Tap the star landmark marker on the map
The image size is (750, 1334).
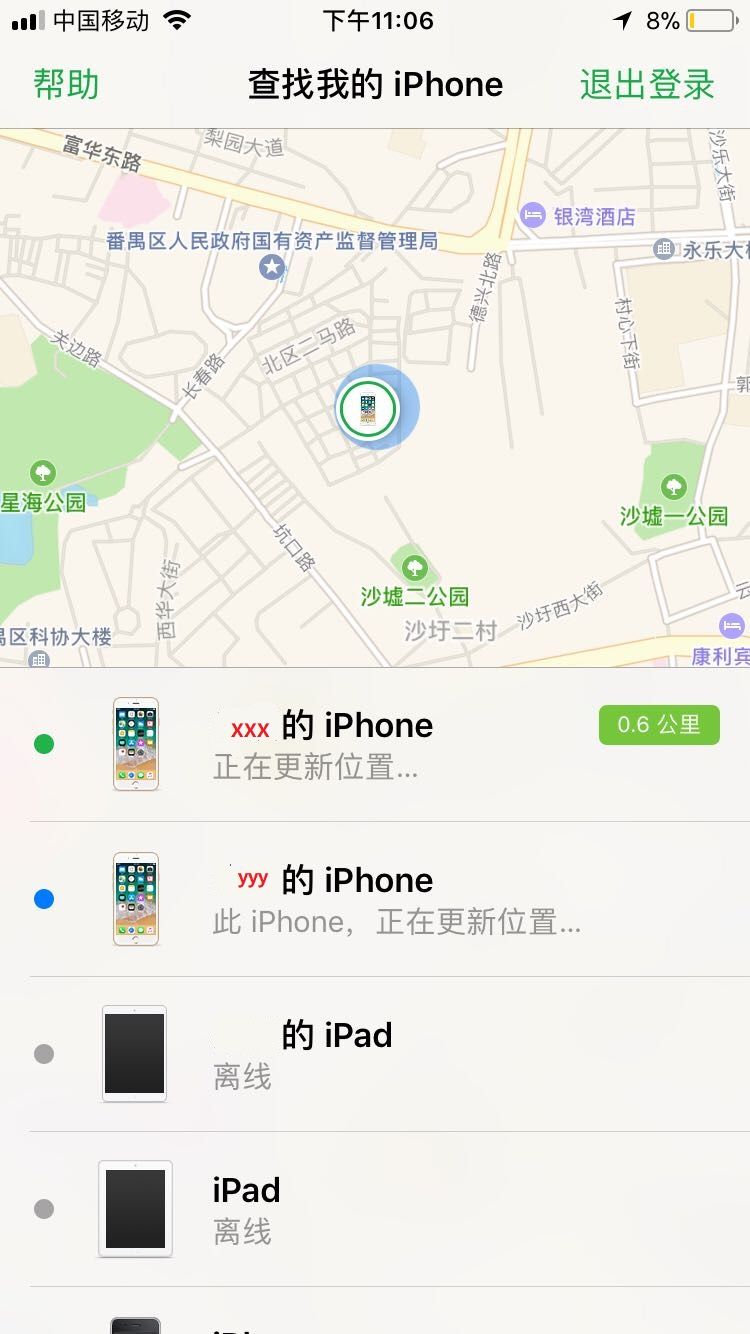(x=271, y=267)
